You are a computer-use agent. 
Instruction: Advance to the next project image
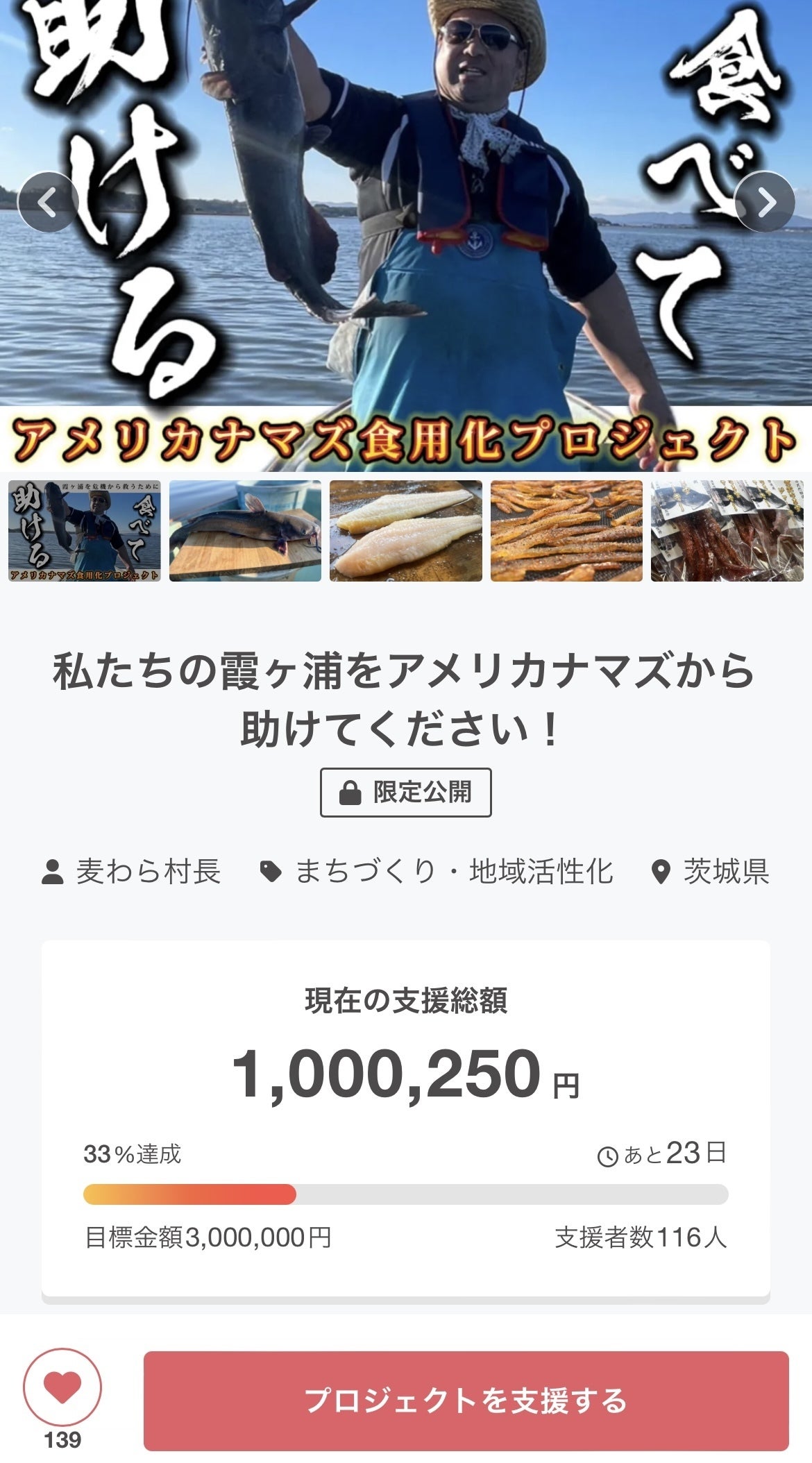pos(765,202)
